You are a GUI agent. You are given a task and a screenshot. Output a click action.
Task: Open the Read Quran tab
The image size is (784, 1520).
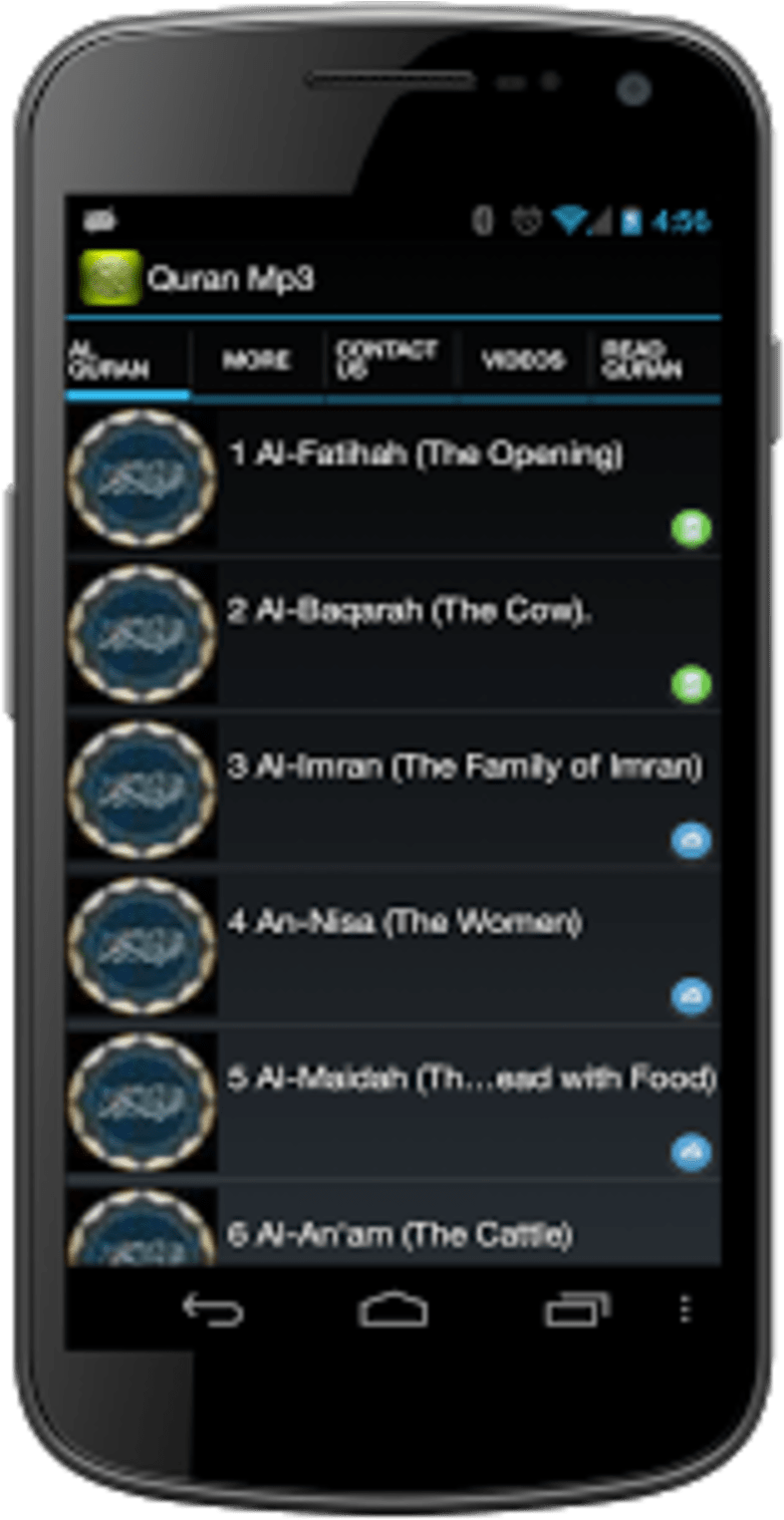tap(655, 361)
